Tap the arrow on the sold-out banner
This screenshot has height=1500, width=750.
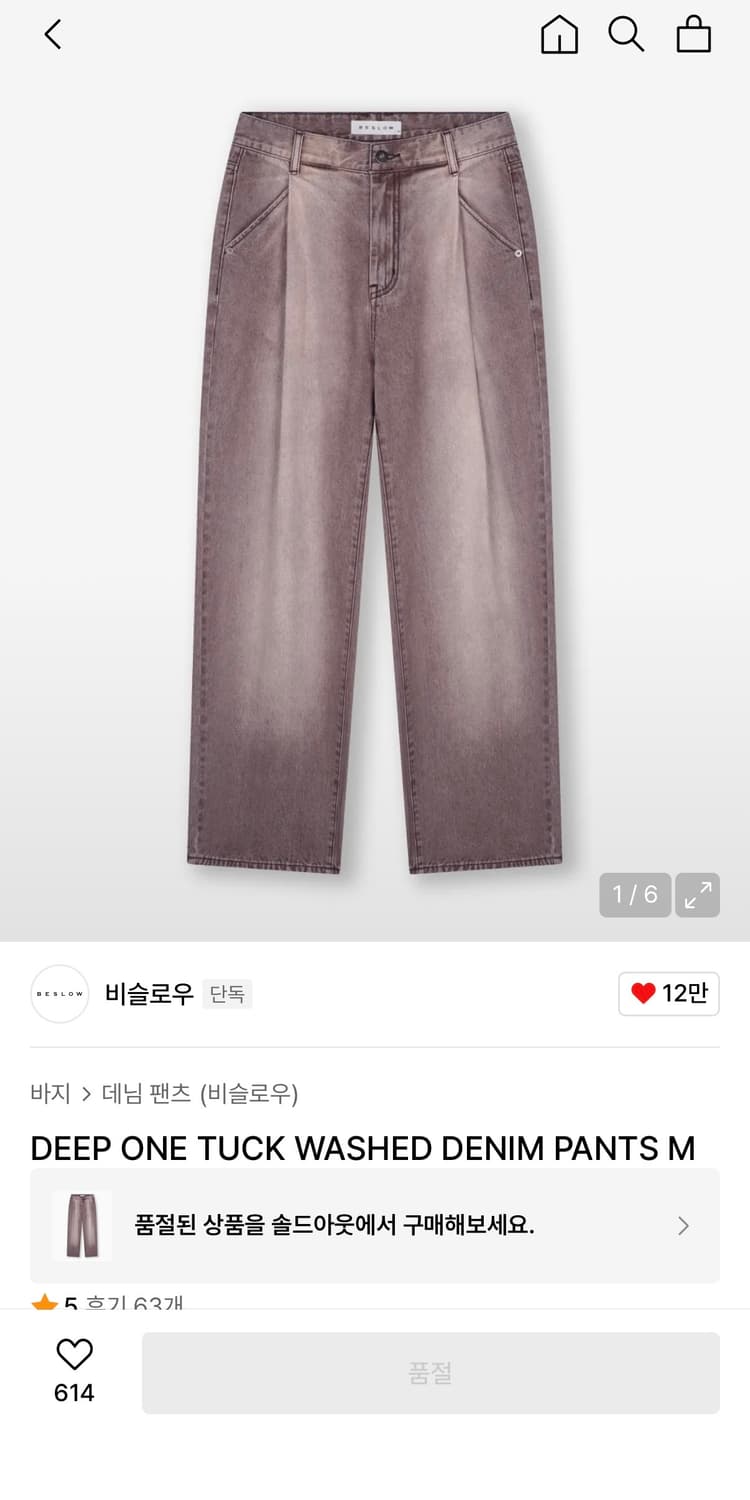(x=682, y=1225)
